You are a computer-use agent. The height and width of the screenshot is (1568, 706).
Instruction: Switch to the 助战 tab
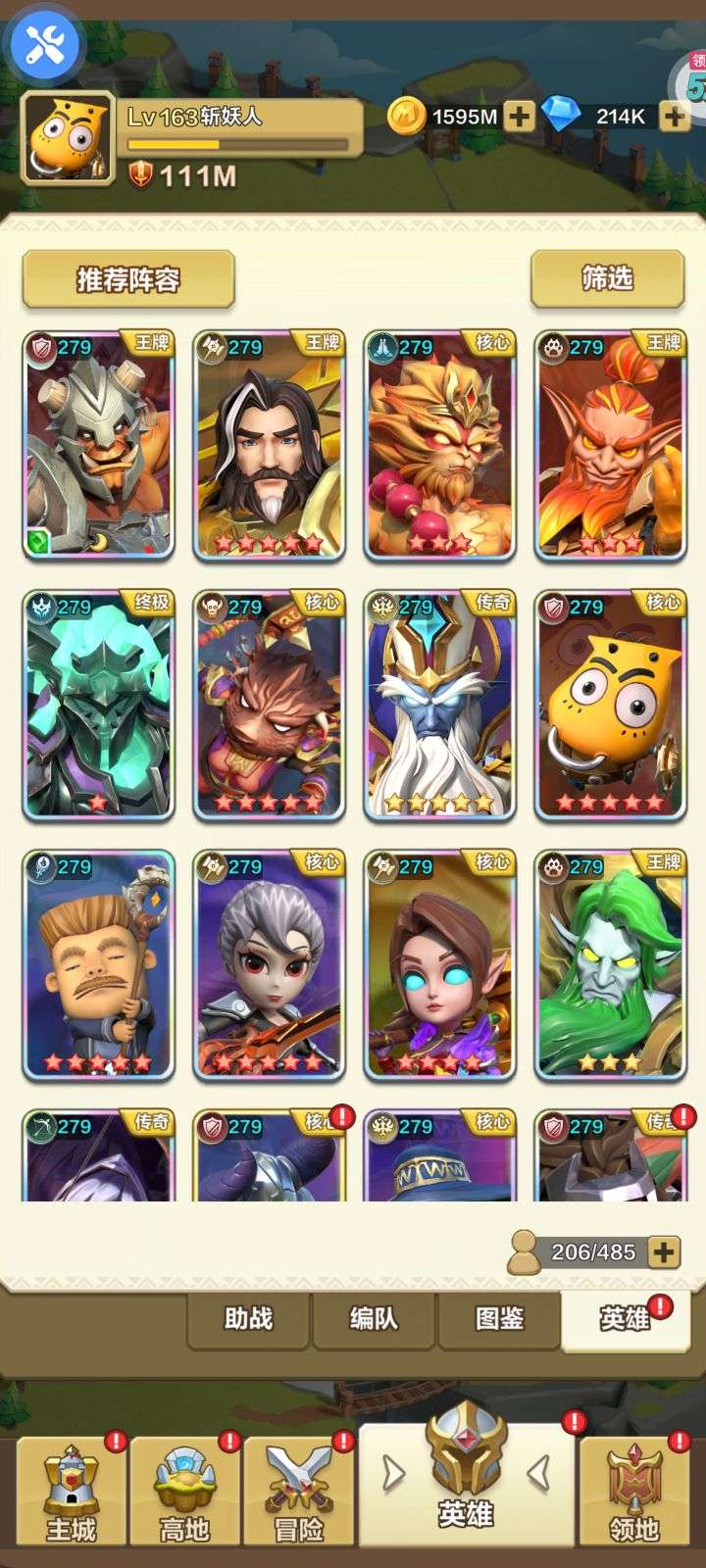point(248,1319)
